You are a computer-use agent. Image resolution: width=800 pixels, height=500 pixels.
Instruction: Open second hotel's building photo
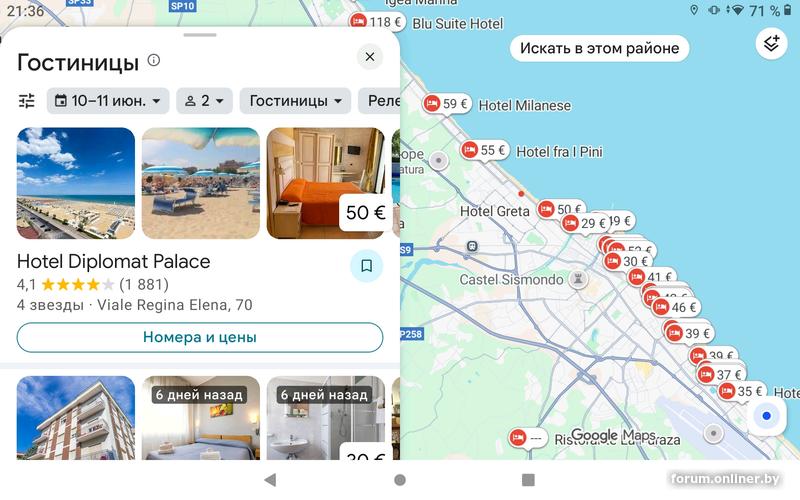click(x=76, y=417)
